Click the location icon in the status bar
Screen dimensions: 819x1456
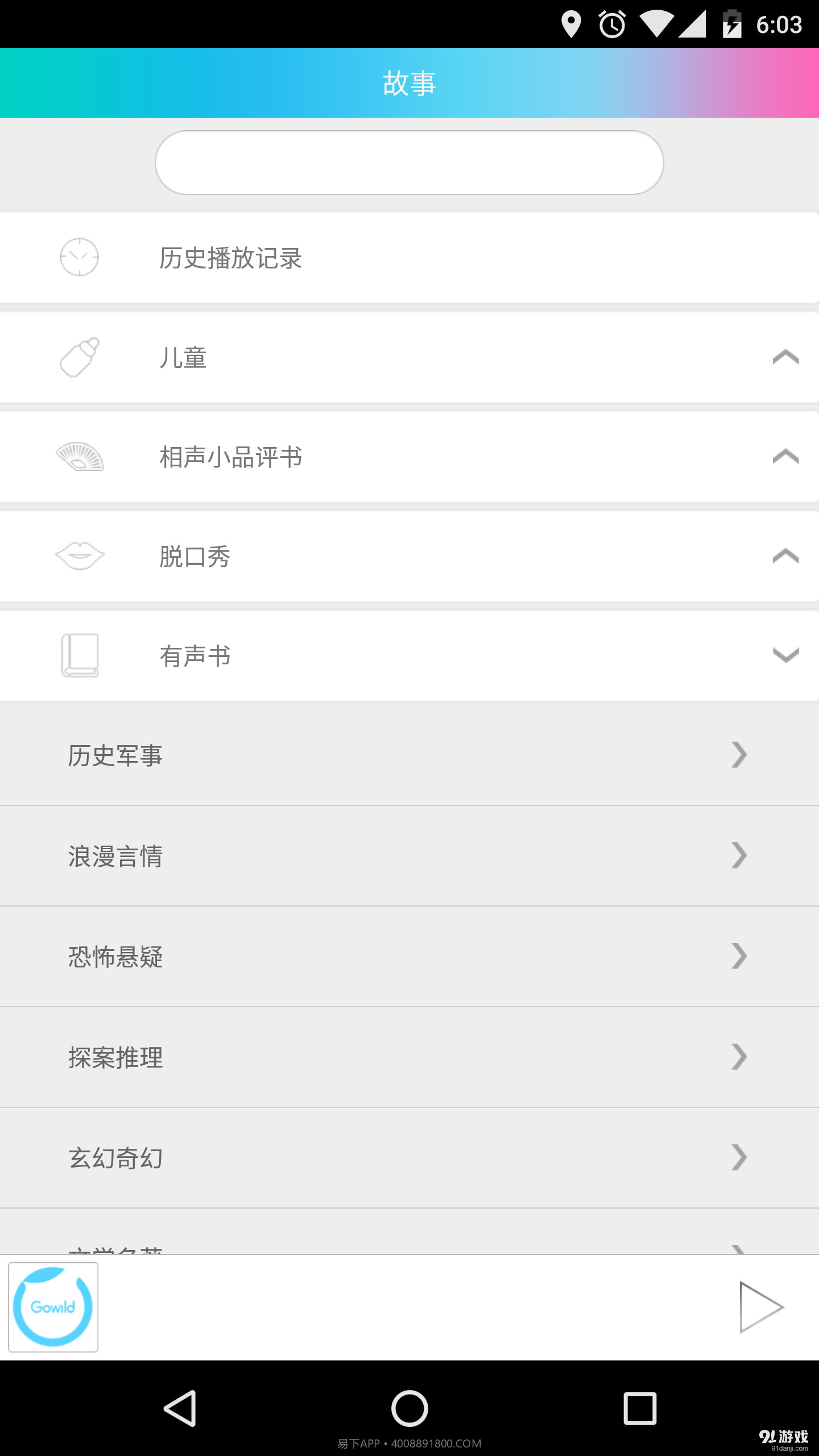pos(572,23)
